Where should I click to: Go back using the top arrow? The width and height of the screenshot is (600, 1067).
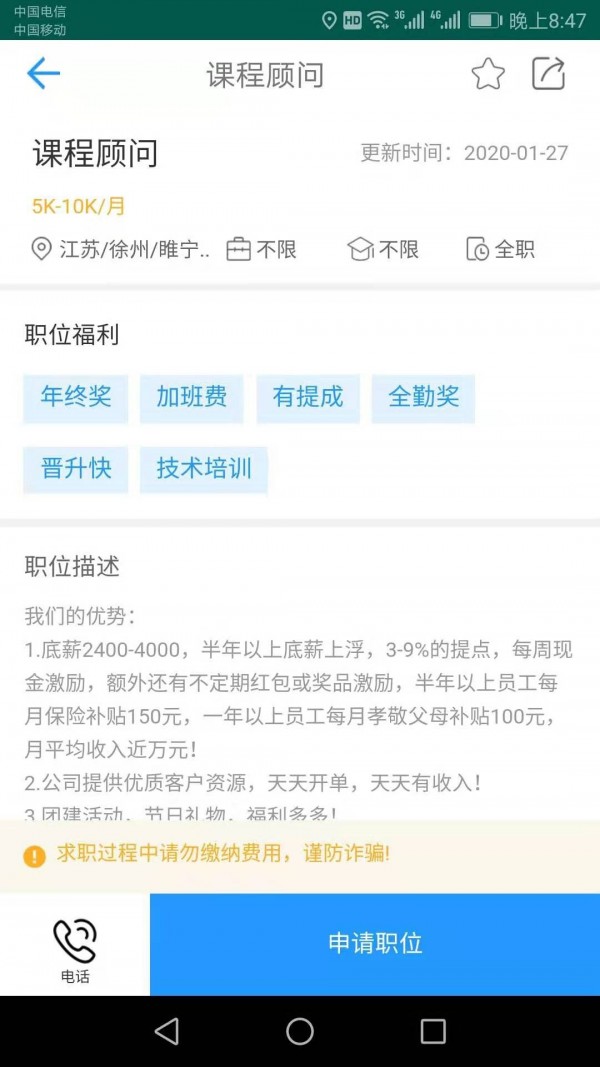pos(43,74)
